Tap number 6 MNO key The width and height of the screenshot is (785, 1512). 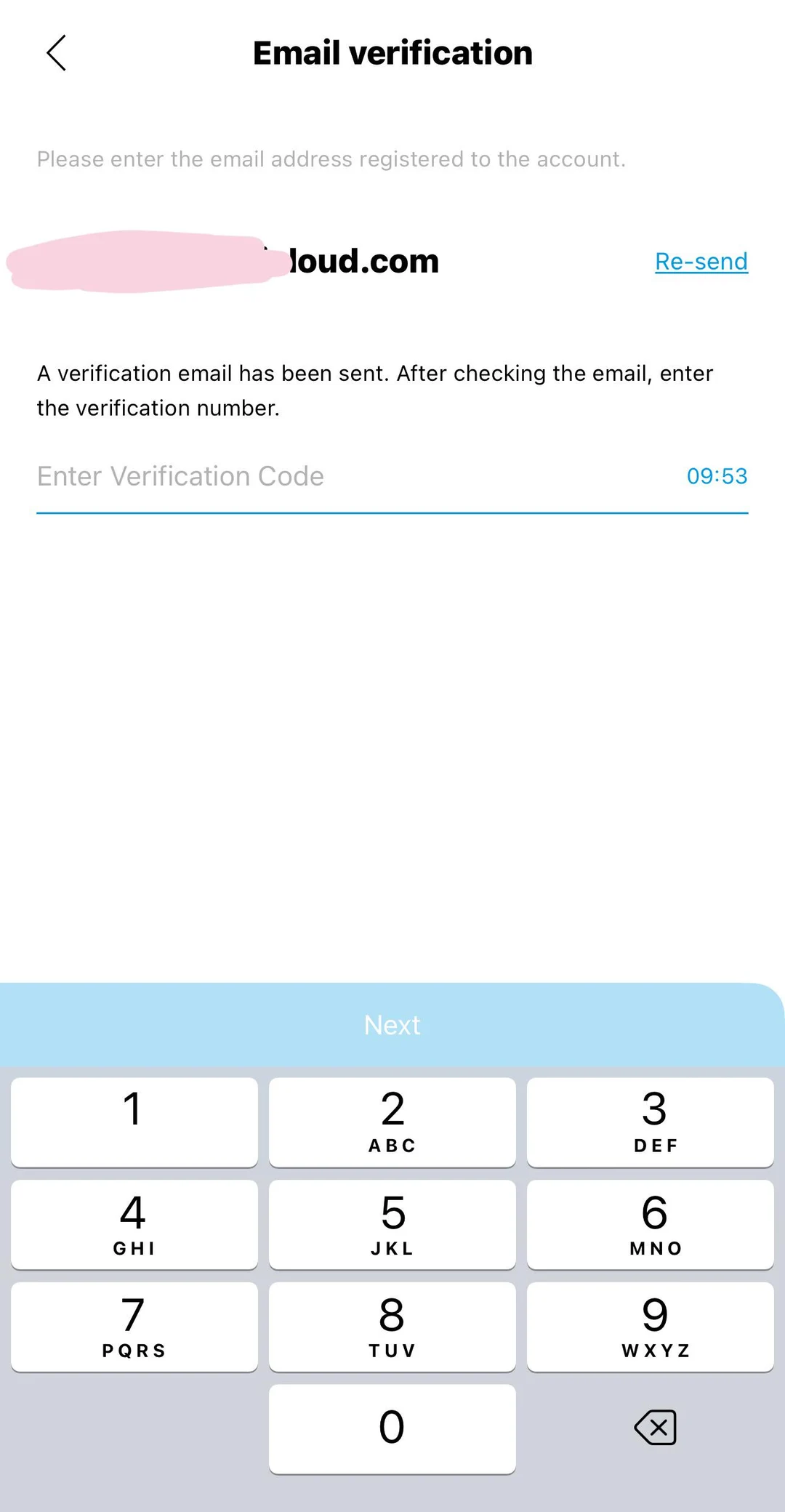[x=651, y=1224]
